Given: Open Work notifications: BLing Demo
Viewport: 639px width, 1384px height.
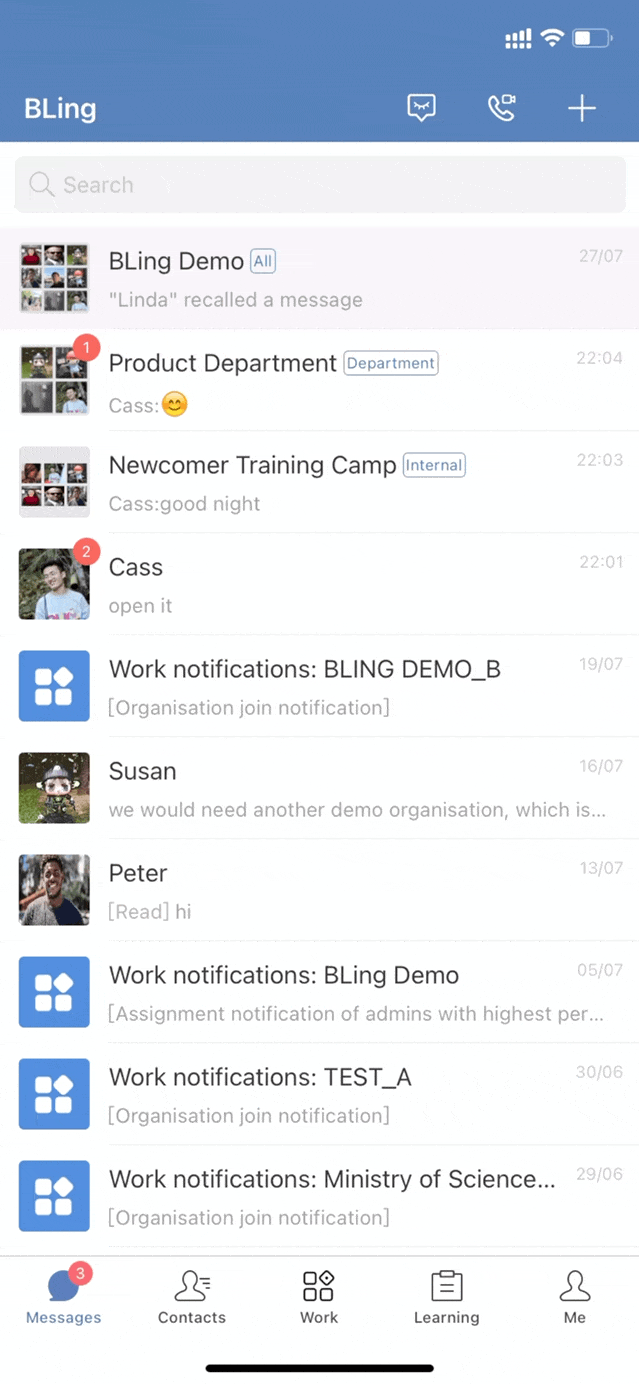Looking at the screenshot, I should [320, 992].
